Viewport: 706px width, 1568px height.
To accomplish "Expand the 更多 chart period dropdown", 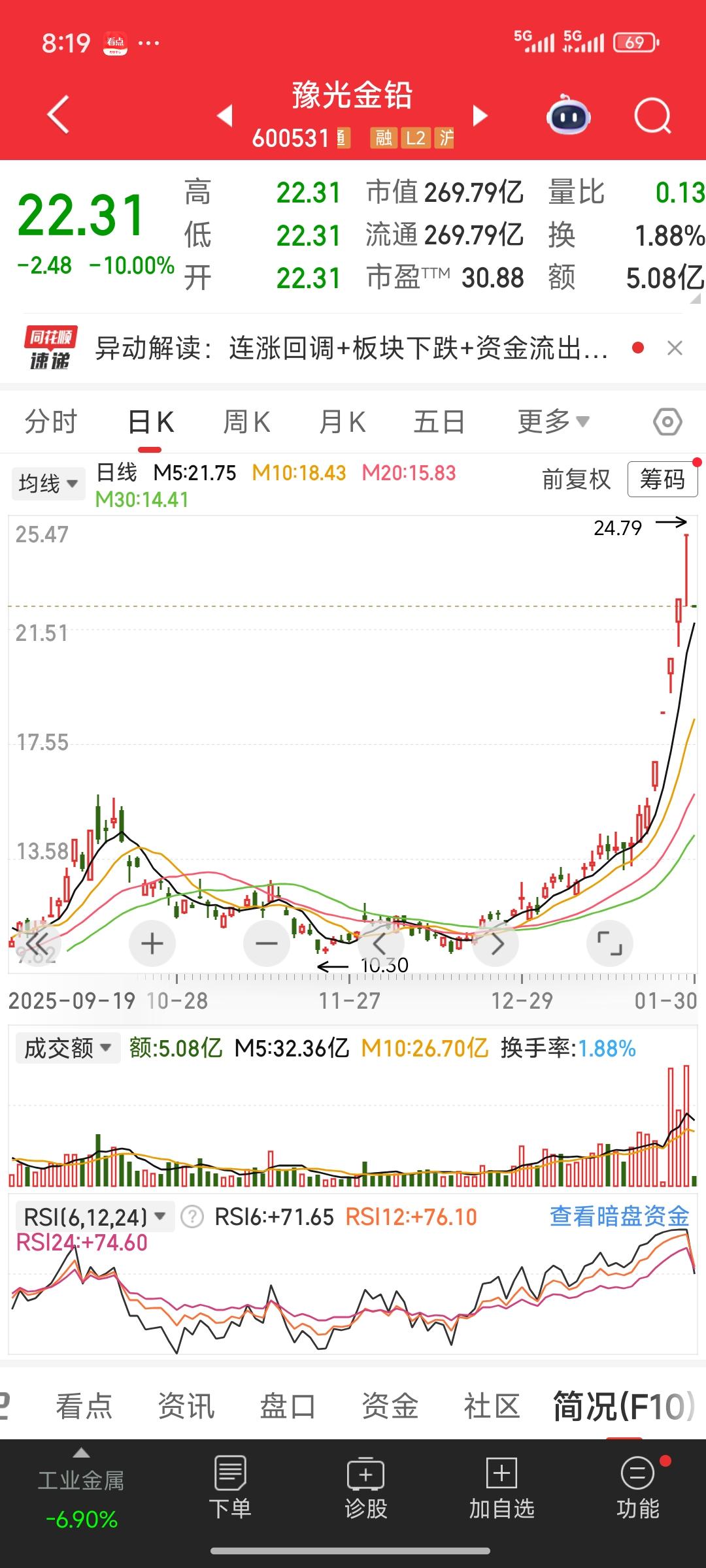I will (553, 422).
